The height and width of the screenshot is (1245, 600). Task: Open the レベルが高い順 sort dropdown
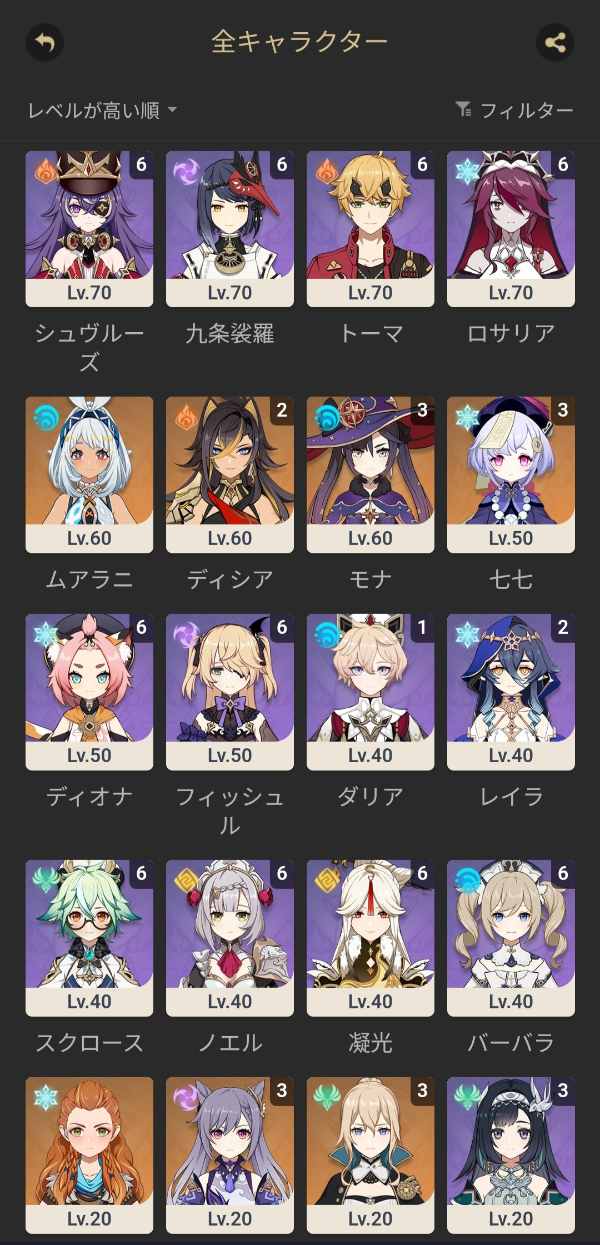point(101,110)
